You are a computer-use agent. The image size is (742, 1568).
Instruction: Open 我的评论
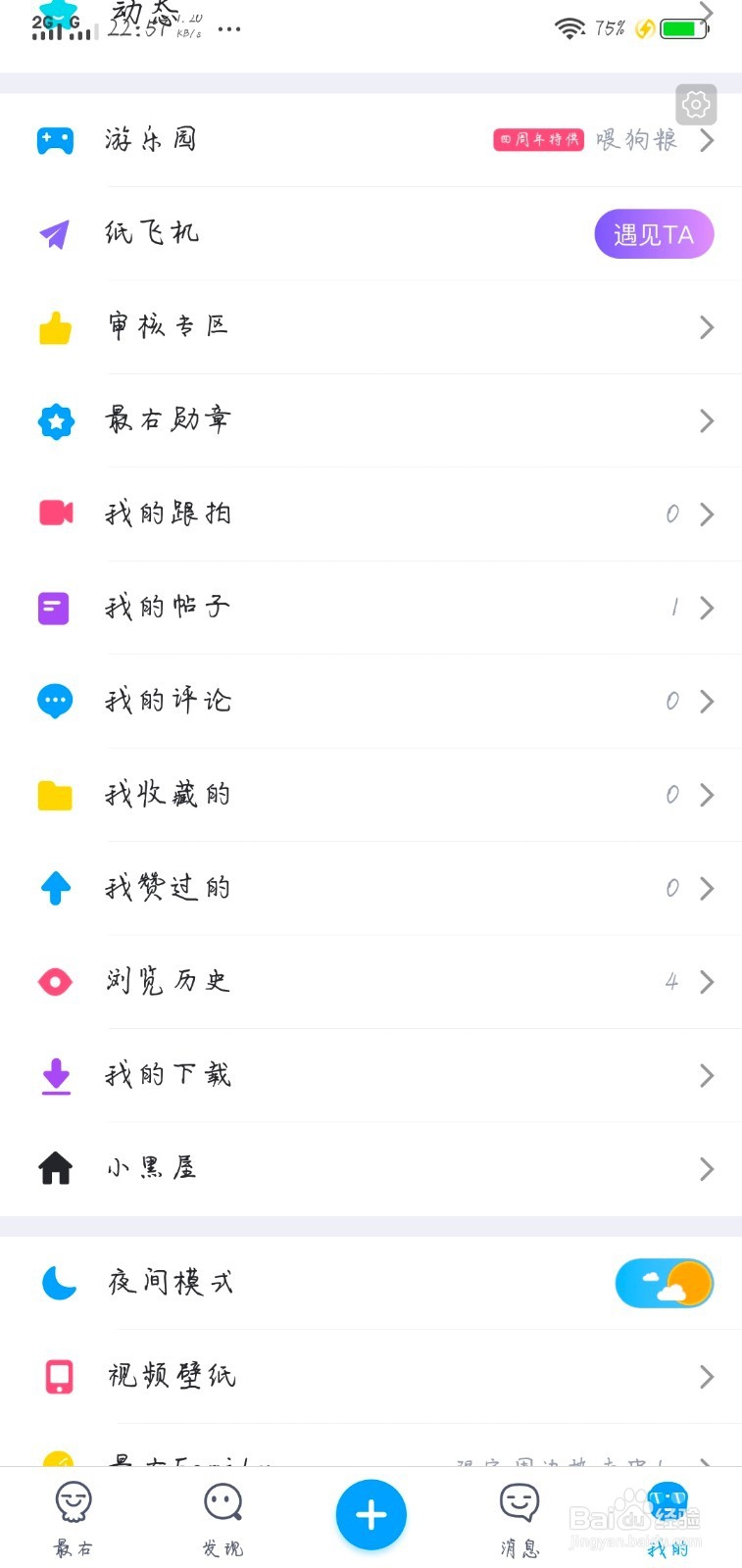371,701
